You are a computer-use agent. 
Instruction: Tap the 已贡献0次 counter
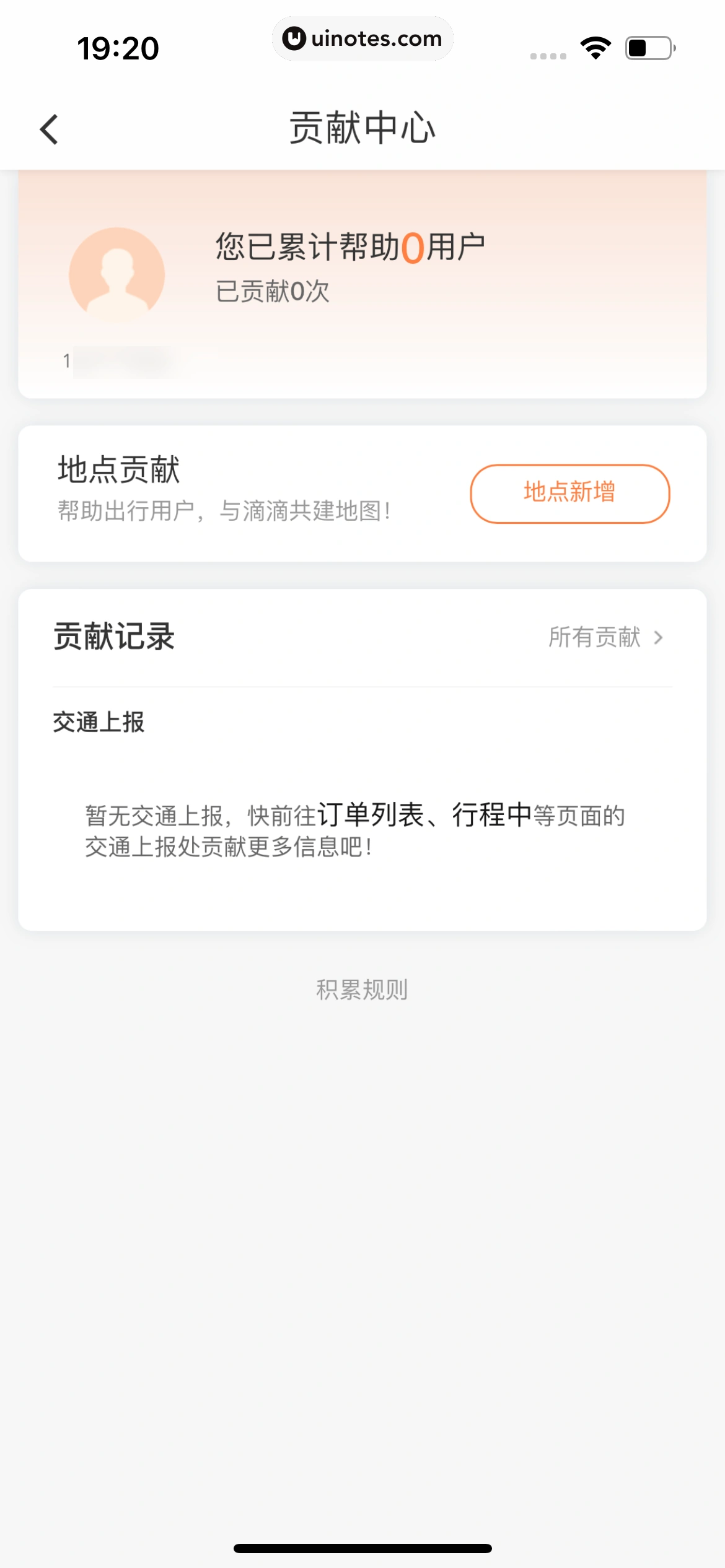(271, 288)
